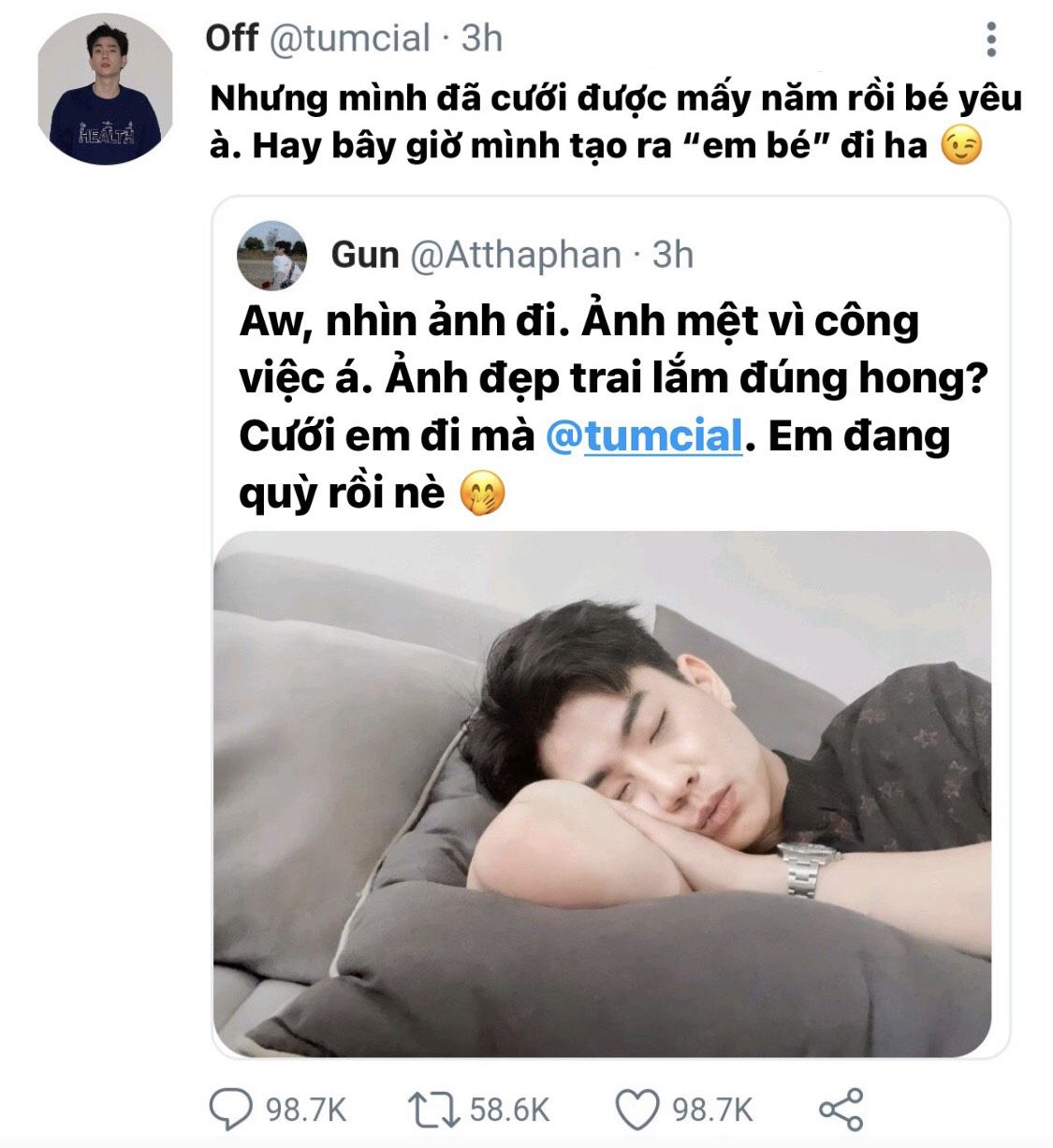Like Off's tweet
The image size is (1053, 1148).
[636, 1110]
